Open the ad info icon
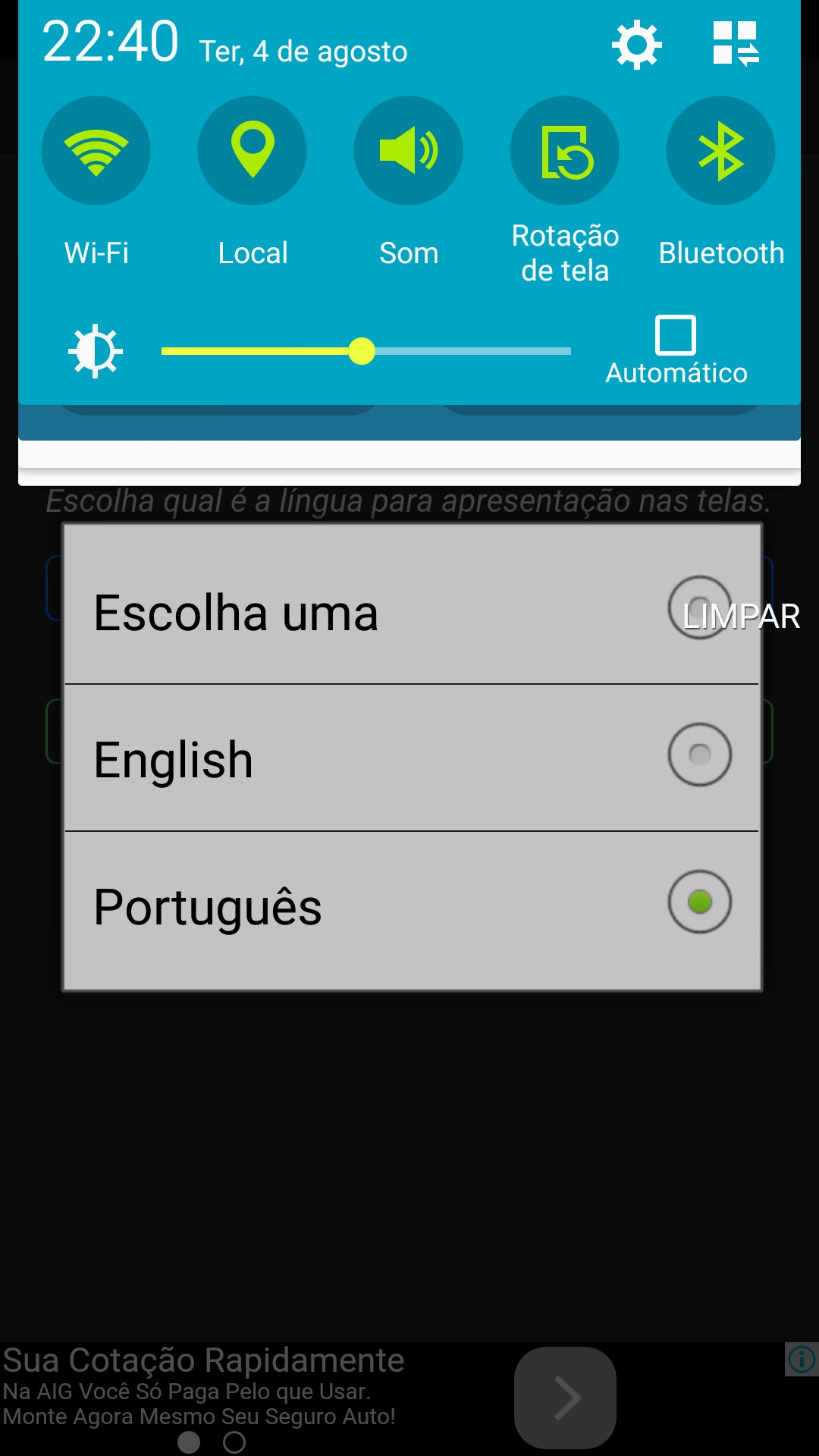The height and width of the screenshot is (1456, 819). 802,1359
